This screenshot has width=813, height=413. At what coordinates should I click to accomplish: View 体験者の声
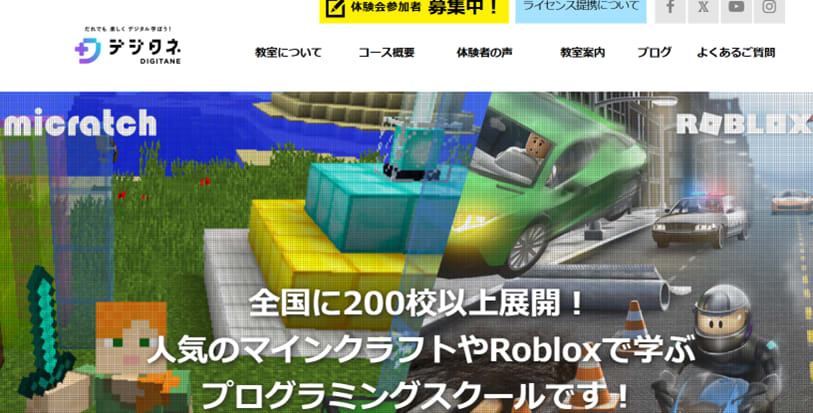[x=484, y=52]
